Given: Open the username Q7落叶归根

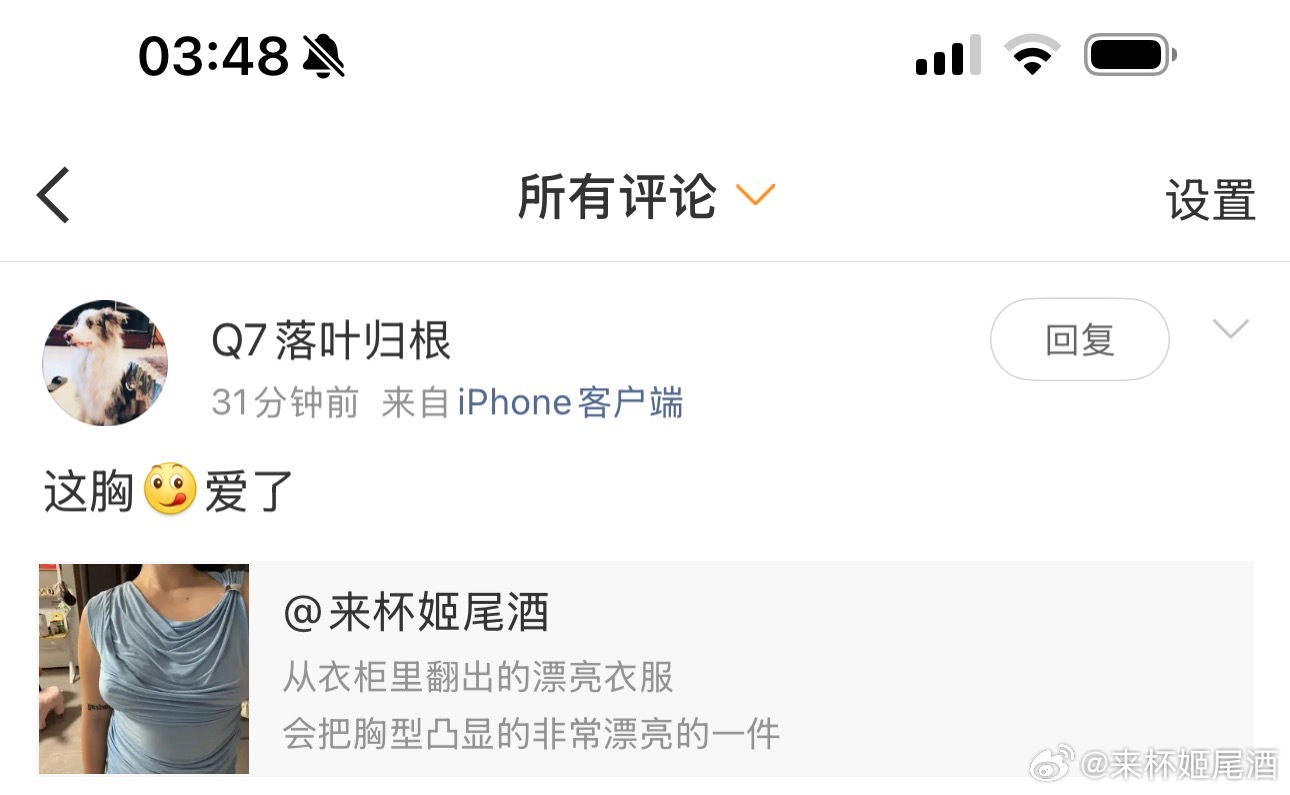Looking at the screenshot, I should (x=331, y=341).
